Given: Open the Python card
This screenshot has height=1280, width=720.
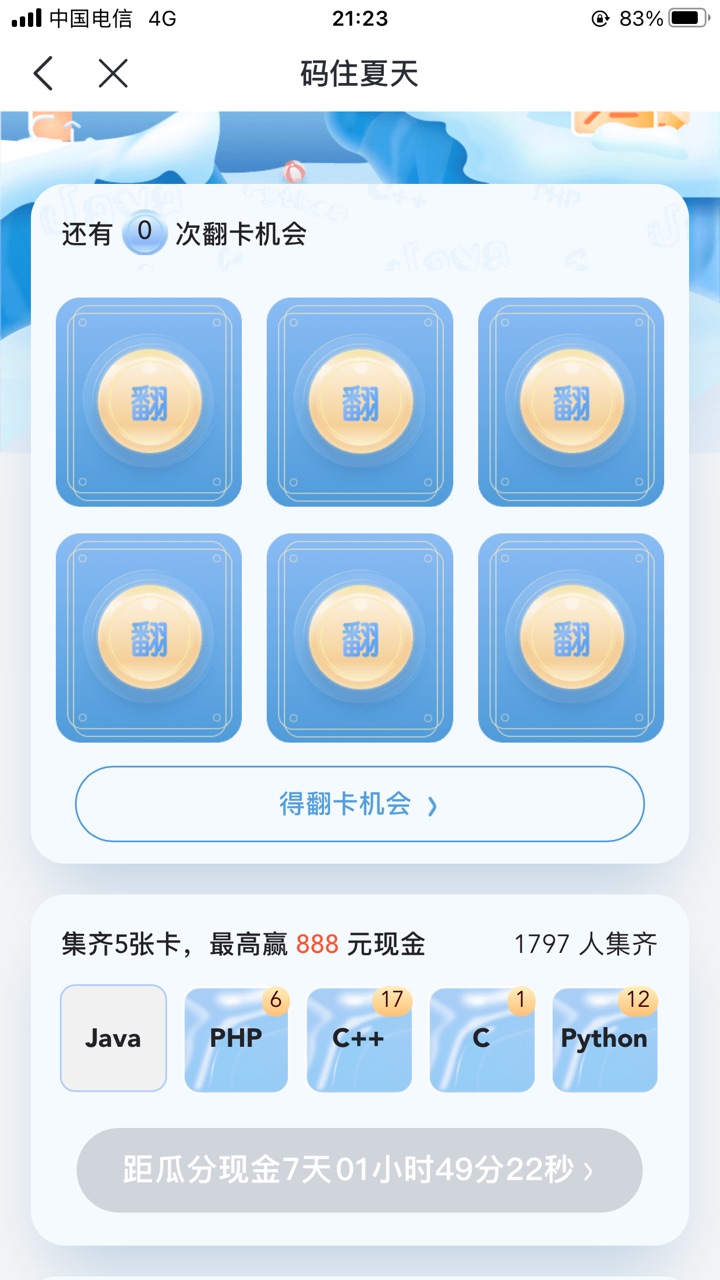Looking at the screenshot, I should tap(604, 1040).
